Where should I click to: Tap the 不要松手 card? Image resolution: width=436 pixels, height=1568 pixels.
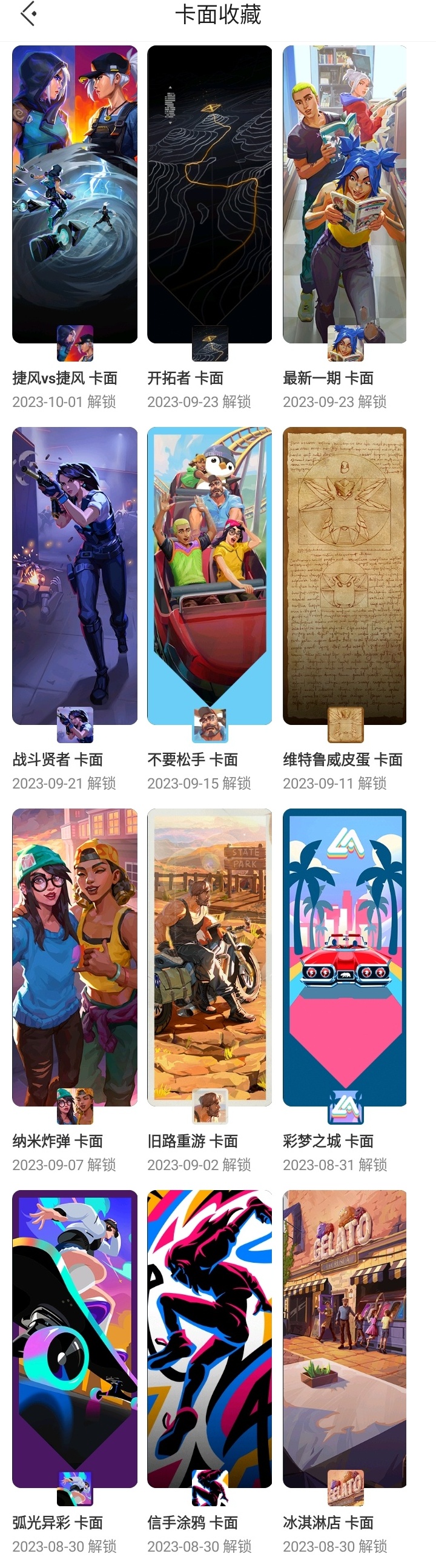pyautogui.click(x=210, y=576)
